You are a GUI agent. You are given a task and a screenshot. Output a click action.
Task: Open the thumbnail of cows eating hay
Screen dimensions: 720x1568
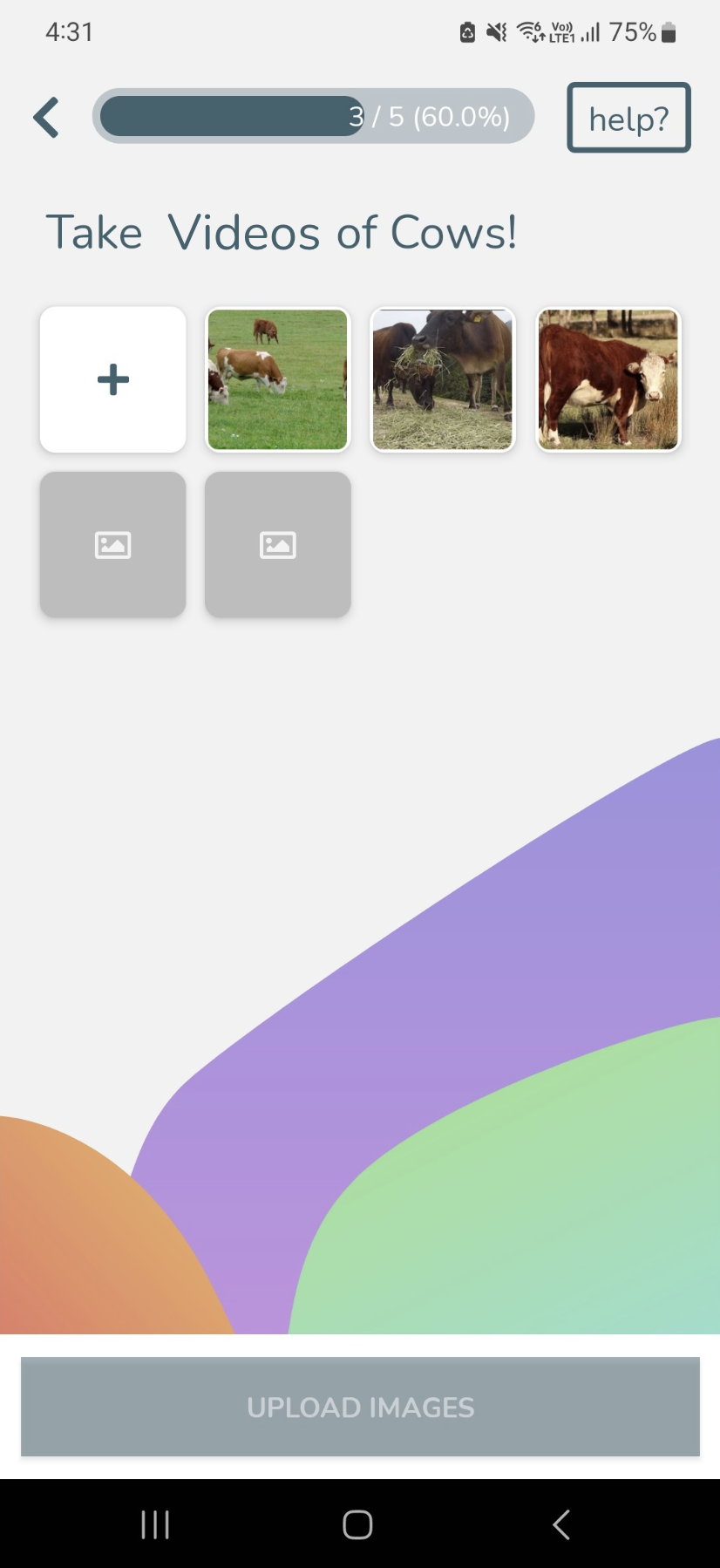pos(443,379)
